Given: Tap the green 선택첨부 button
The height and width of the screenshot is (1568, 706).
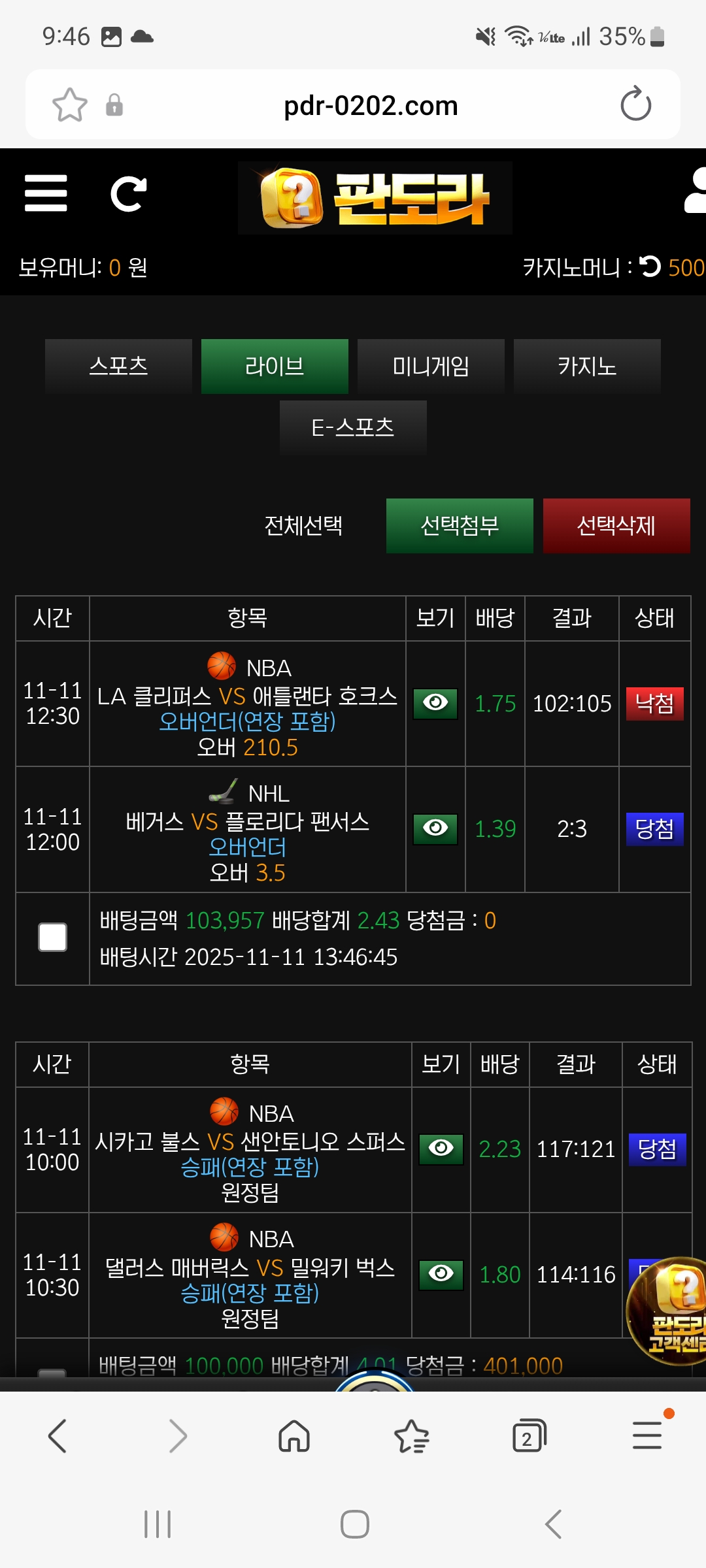Looking at the screenshot, I should pyautogui.click(x=460, y=525).
